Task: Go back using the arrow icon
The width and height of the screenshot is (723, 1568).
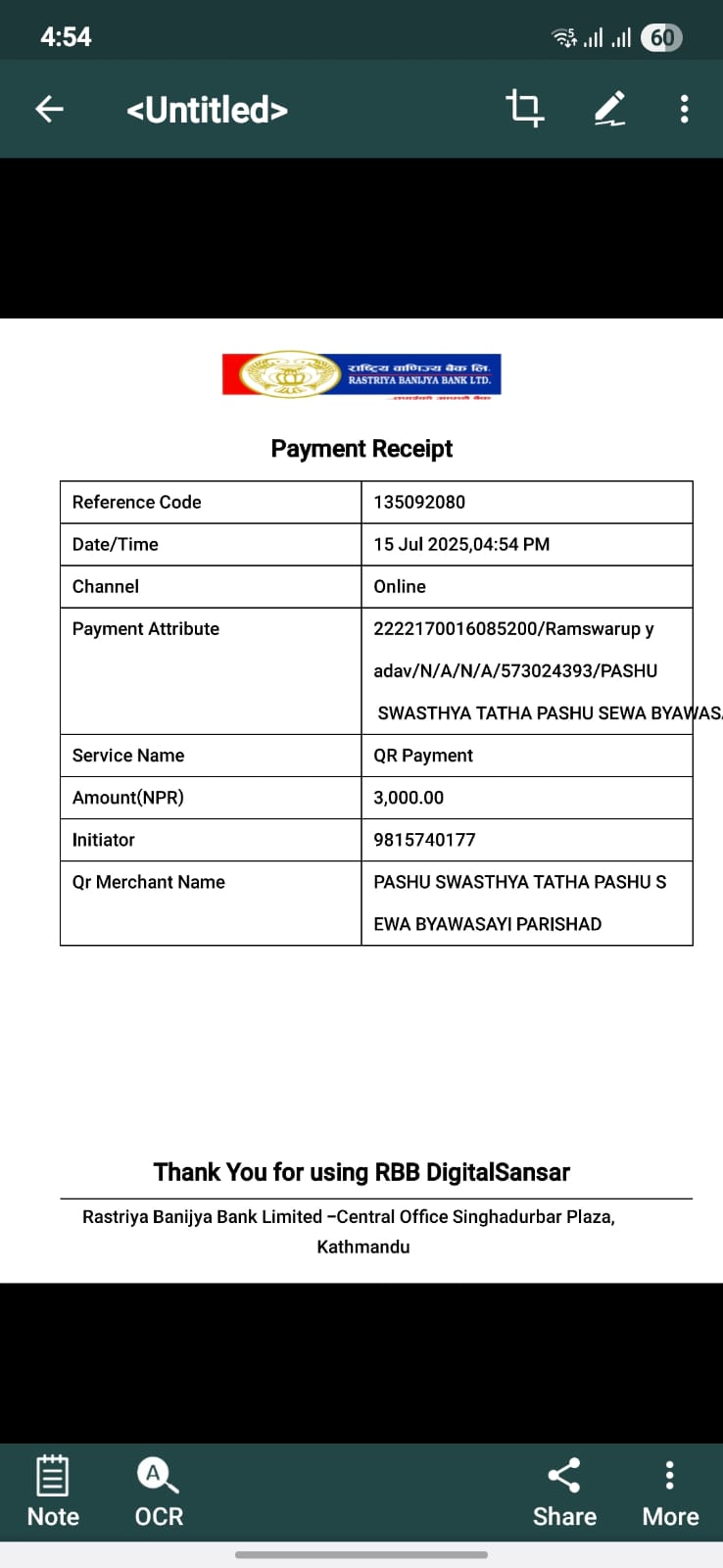Action: tap(49, 109)
